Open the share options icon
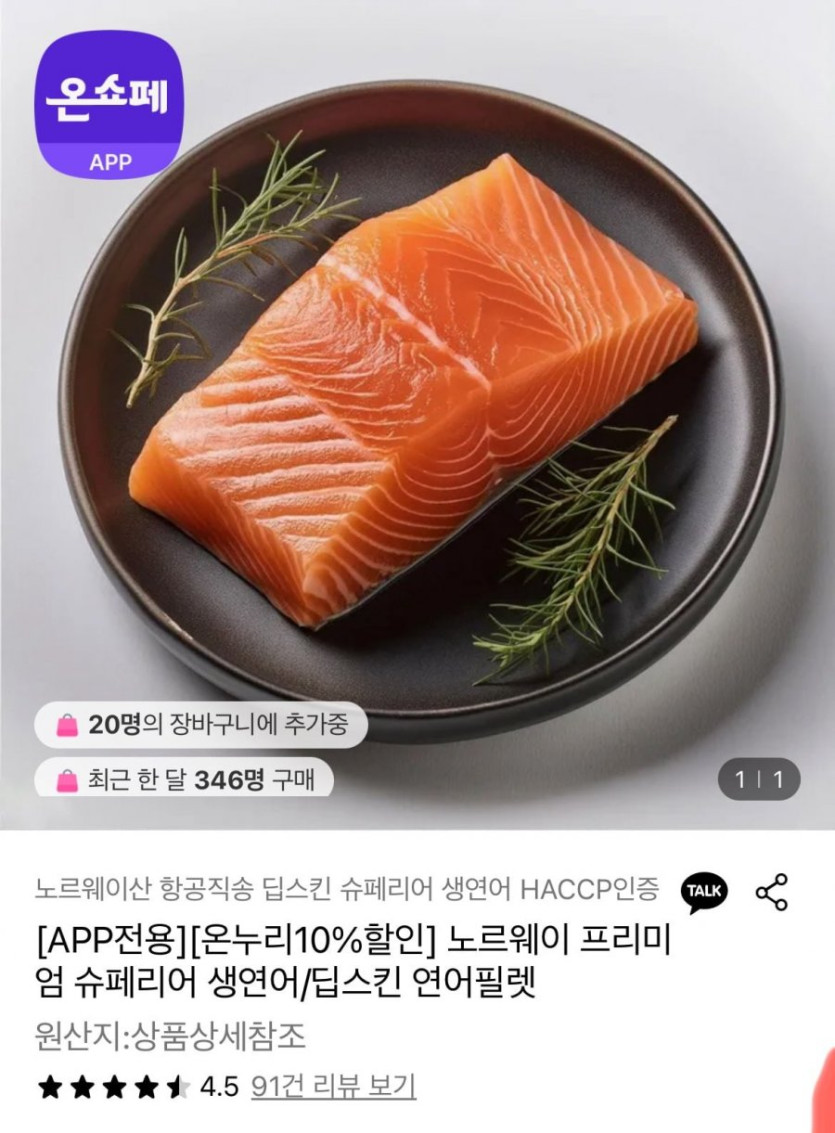 pos(771,891)
